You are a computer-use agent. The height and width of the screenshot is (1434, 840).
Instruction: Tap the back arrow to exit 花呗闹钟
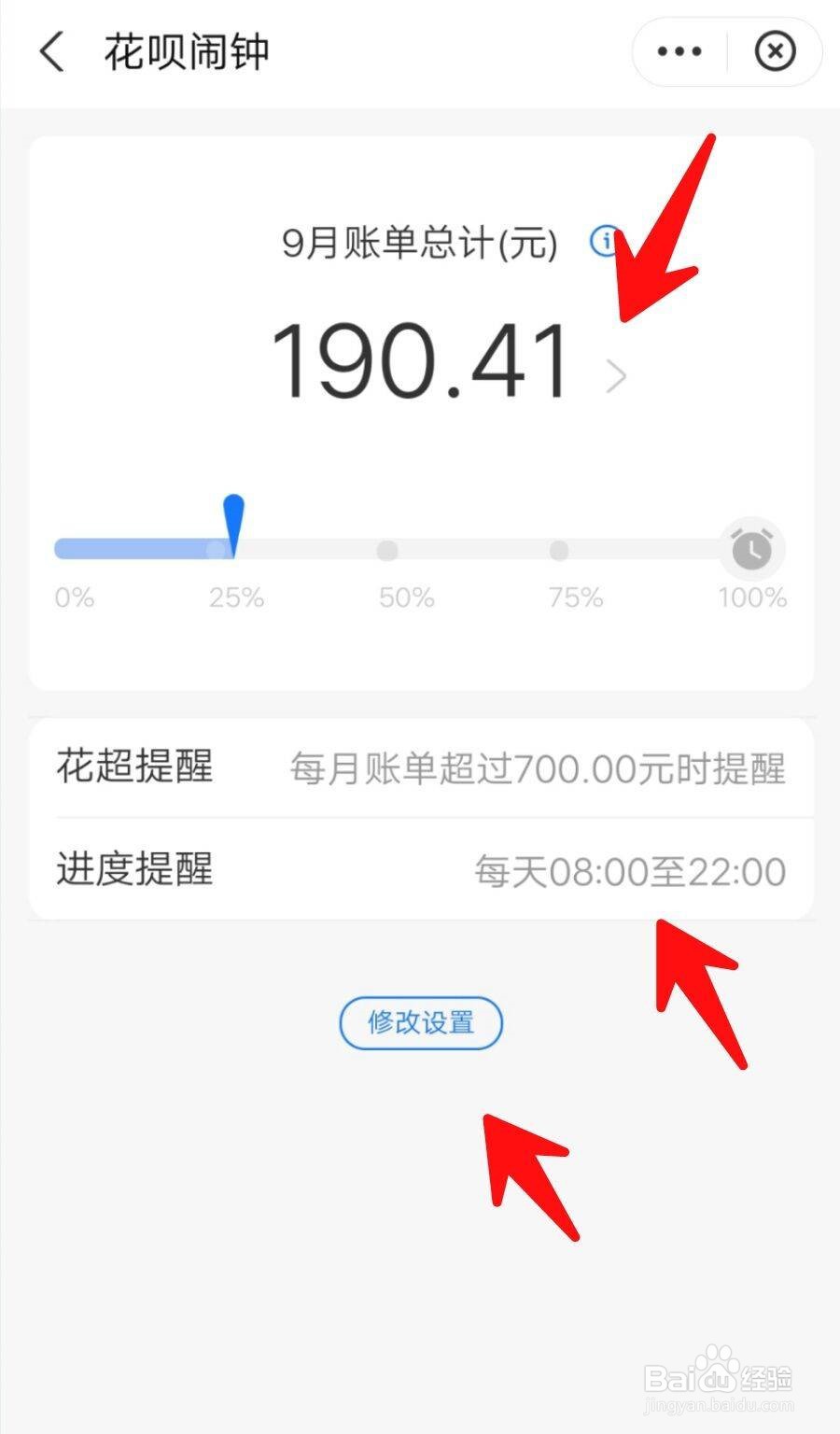pos(51,53)
